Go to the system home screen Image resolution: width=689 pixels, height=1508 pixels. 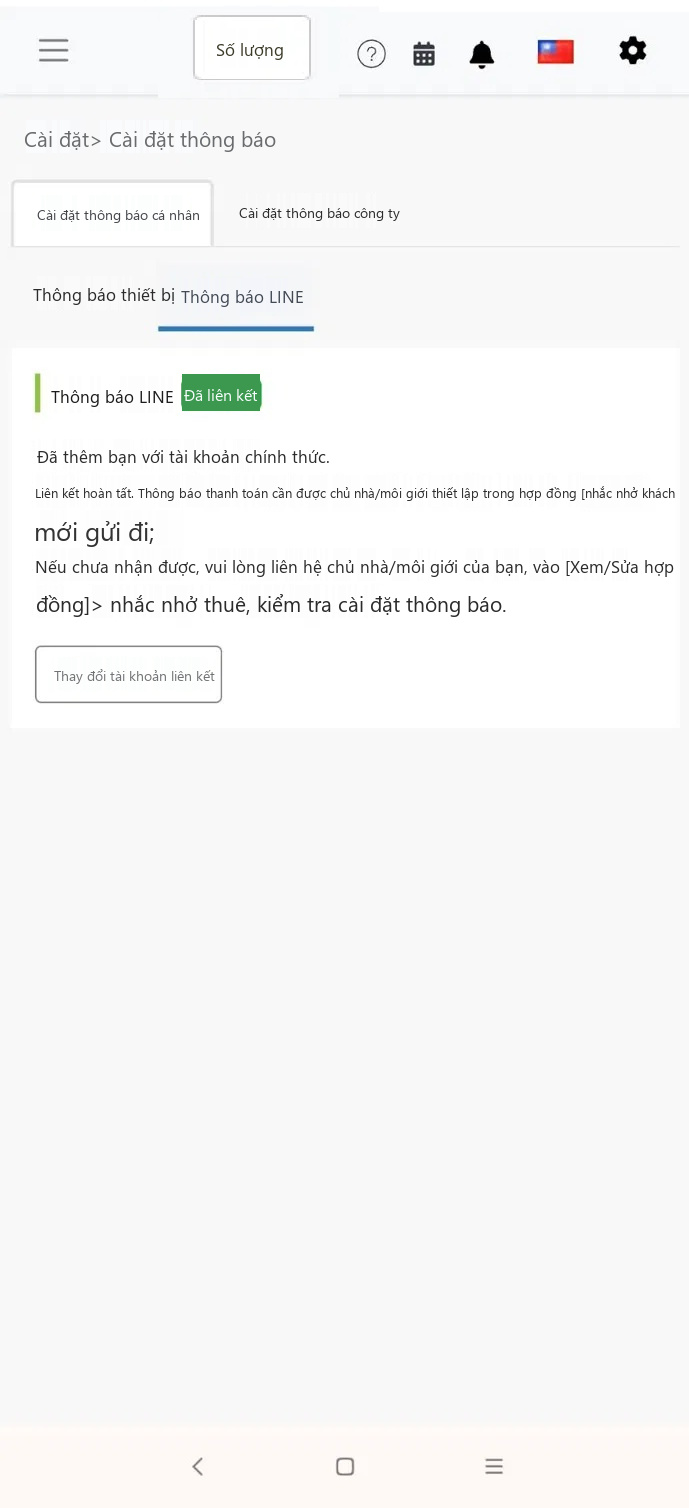point(345,1466)
